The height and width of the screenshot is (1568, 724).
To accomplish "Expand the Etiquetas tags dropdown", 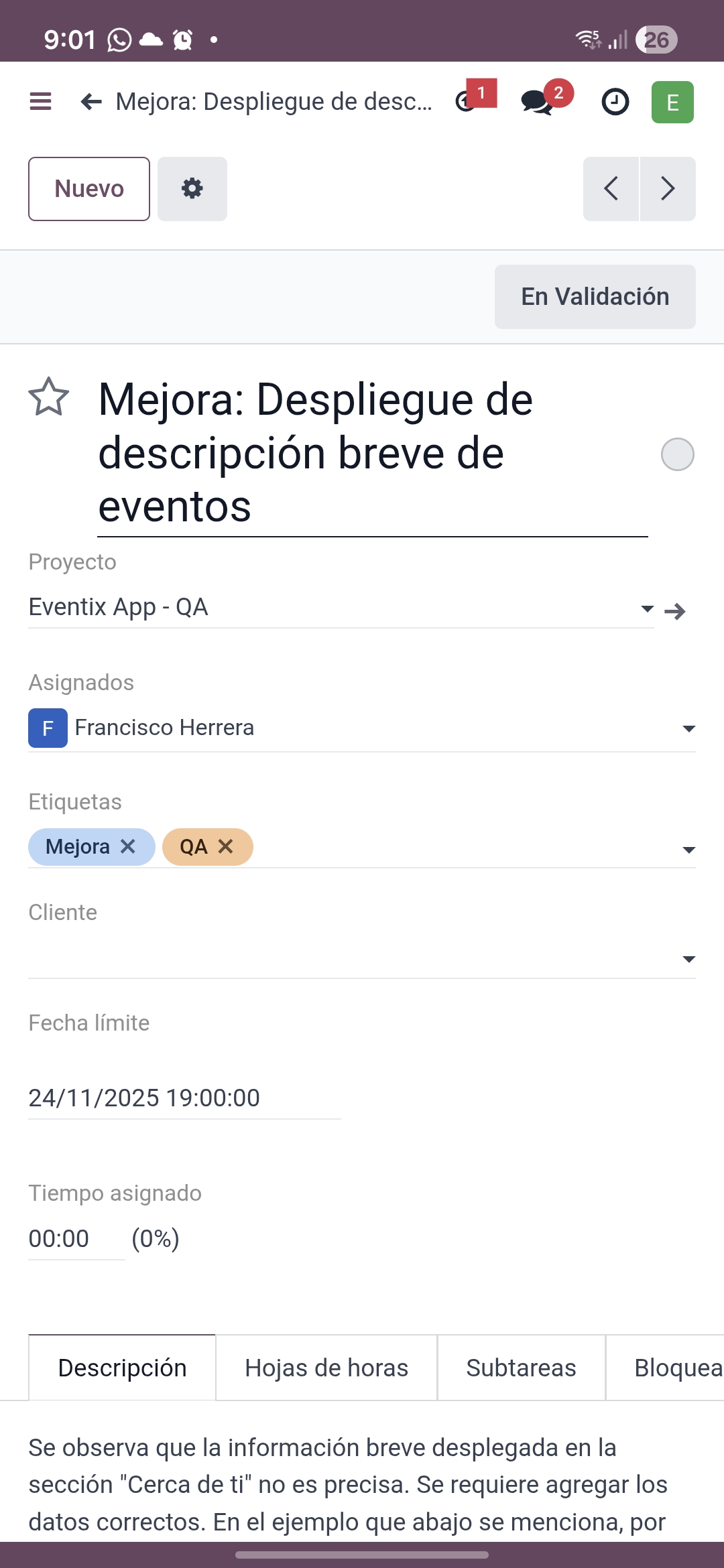I will [689, 849].
